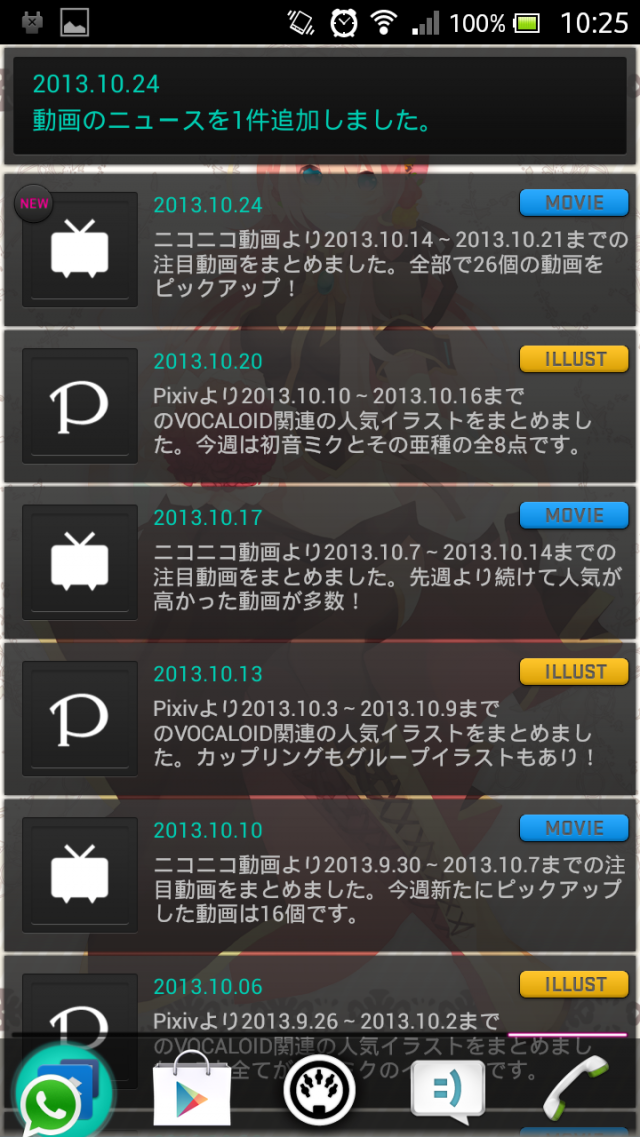Open the 2013.10.20 Pixiv illustration news
Screen dimensions: 640x1138
click(x=390, y=407)
